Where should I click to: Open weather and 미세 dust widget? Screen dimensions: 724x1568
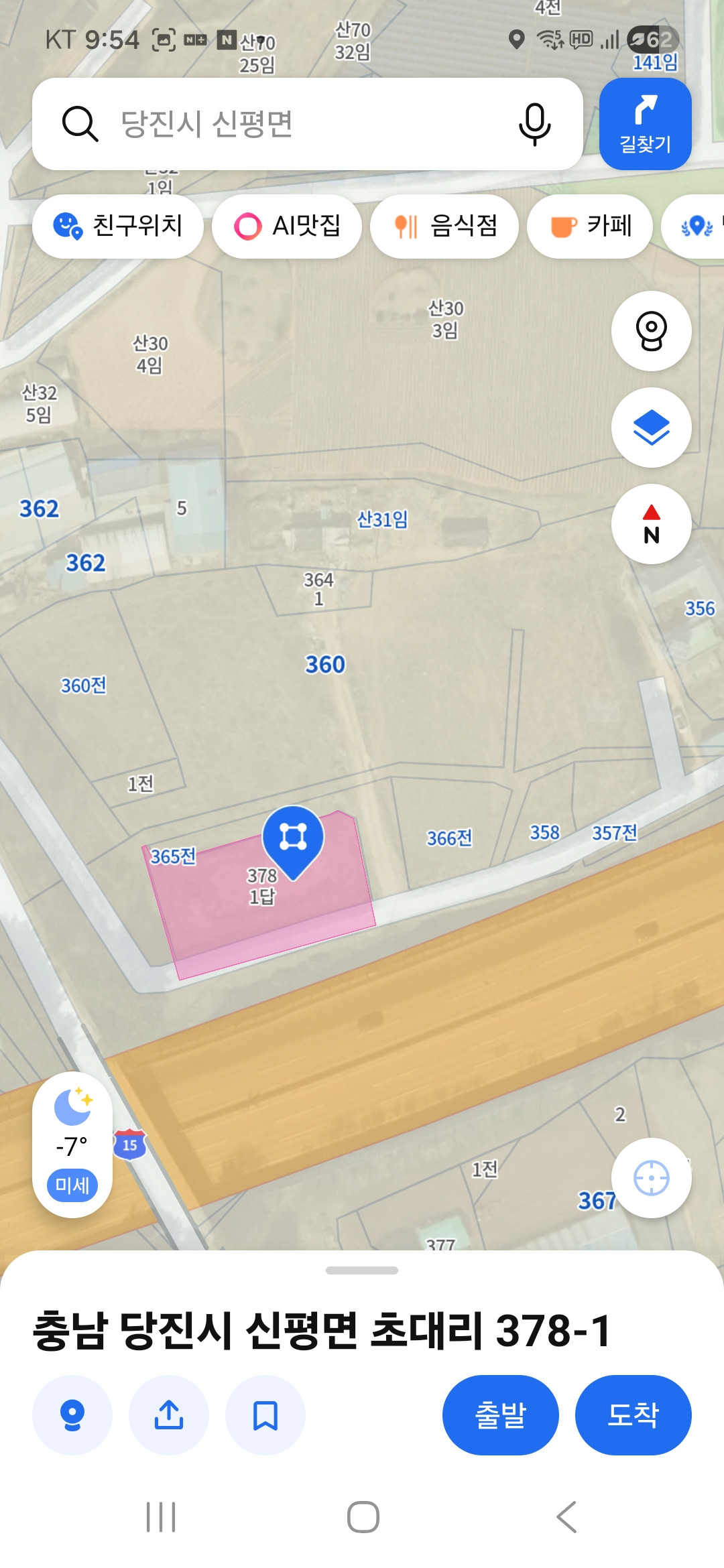72,1145
